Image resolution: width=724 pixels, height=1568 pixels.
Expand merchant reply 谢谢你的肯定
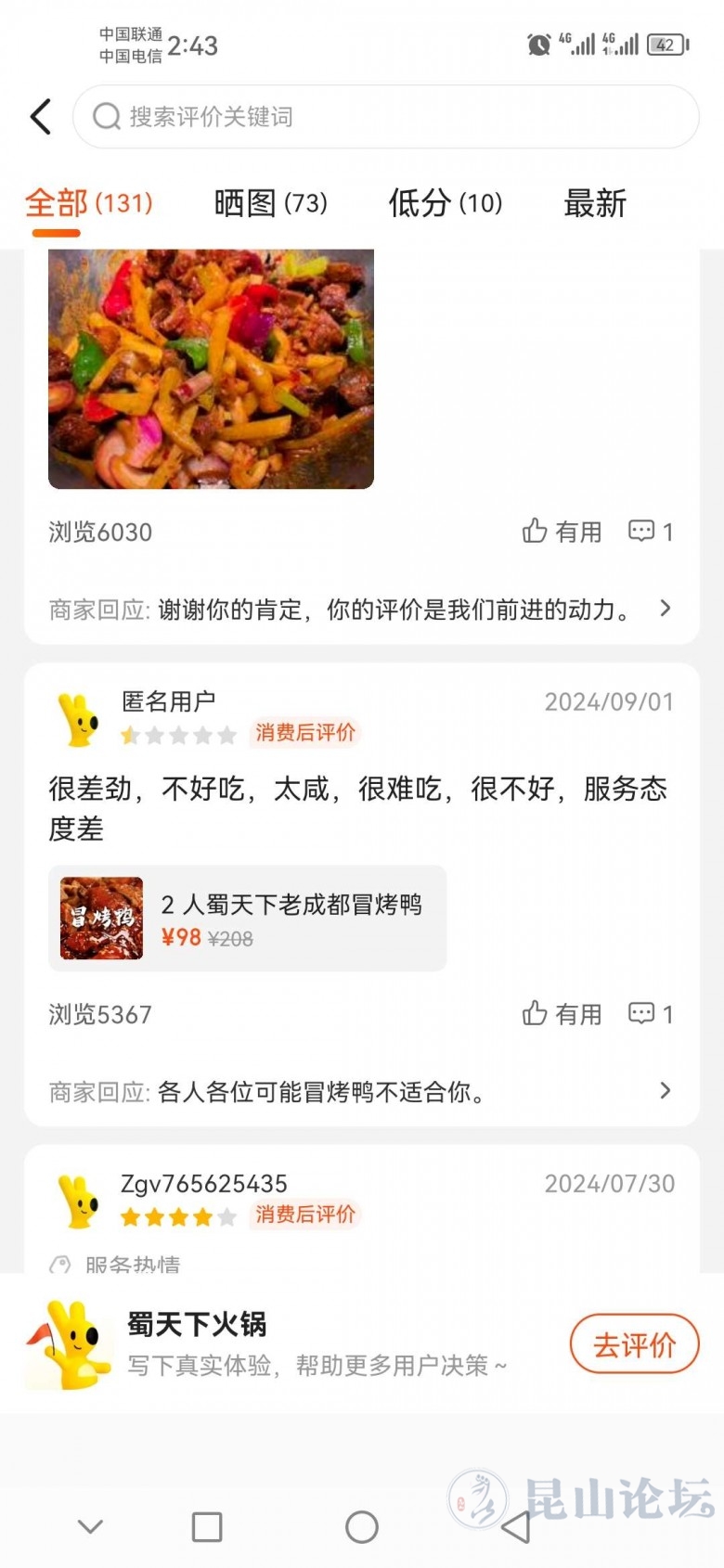click(x=665, y=609)
